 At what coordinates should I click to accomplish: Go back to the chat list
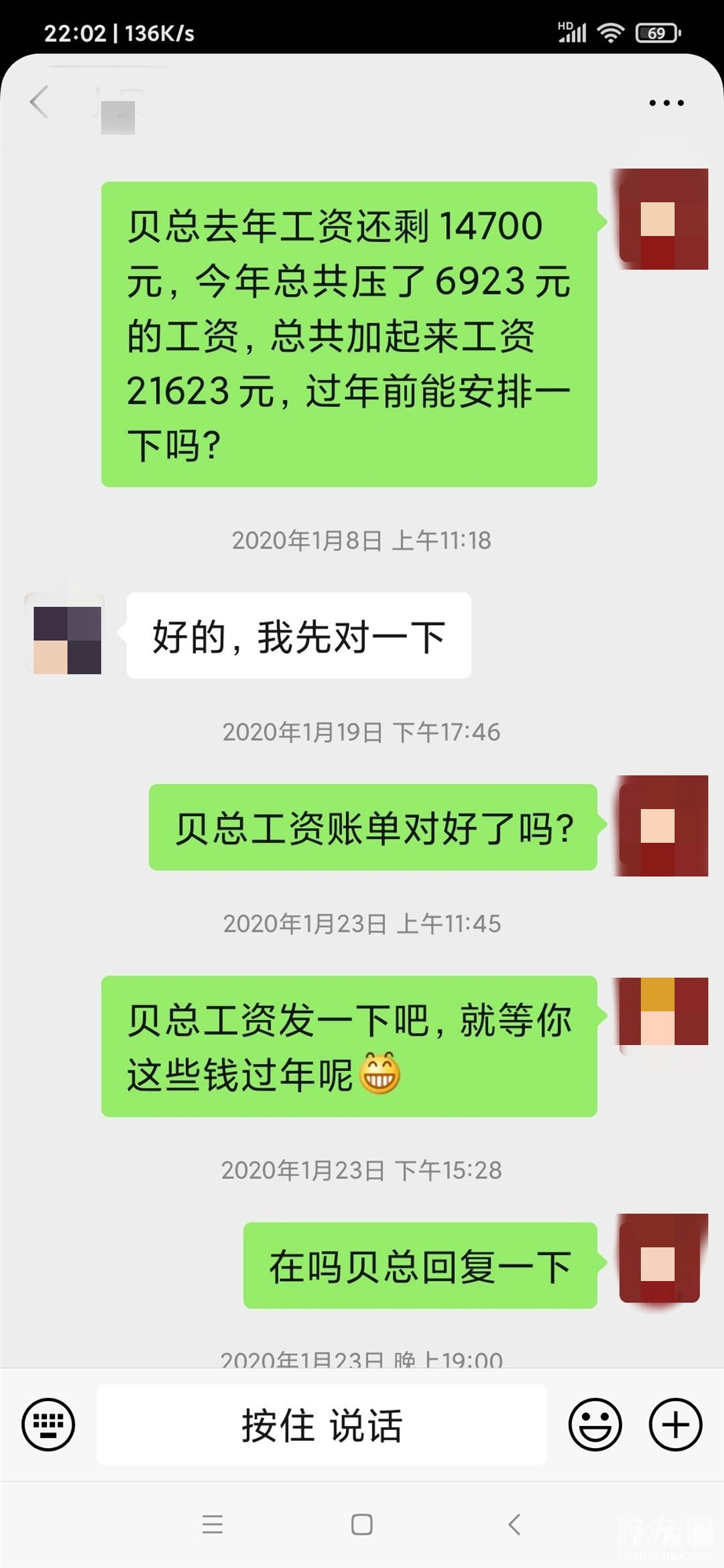[38, 102]
